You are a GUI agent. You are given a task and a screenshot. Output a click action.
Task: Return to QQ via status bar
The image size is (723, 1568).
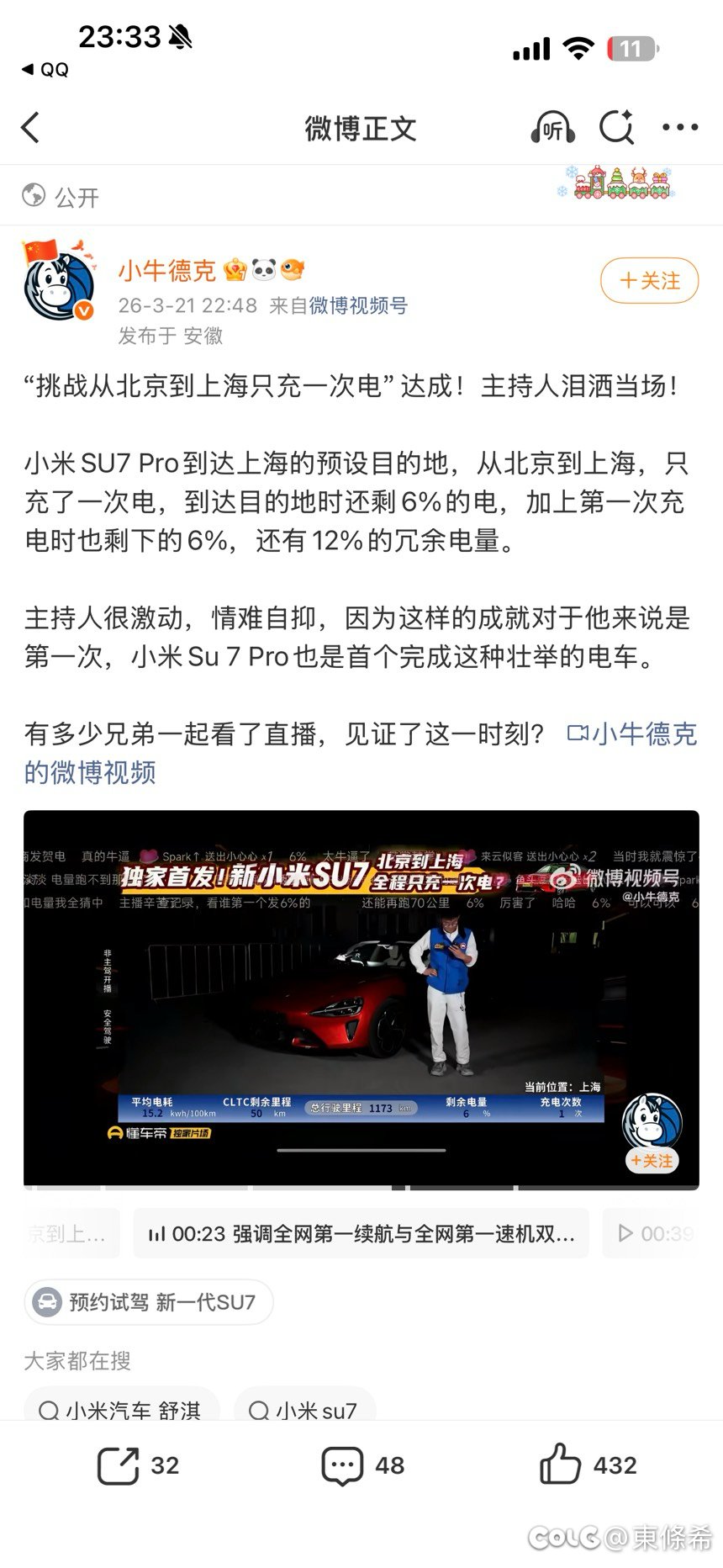(x=45, y=70)
